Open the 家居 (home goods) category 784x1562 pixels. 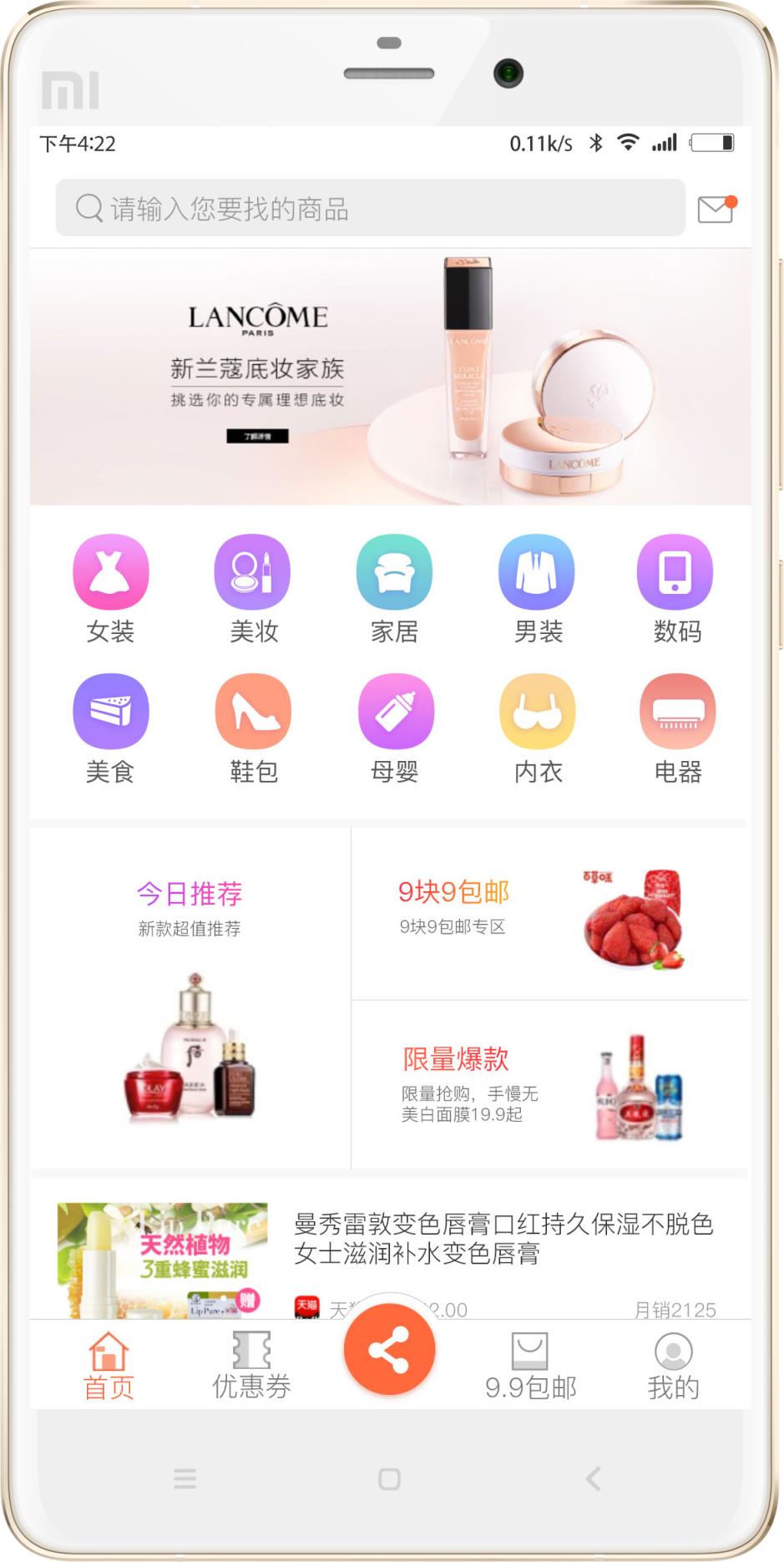[394, 587]
